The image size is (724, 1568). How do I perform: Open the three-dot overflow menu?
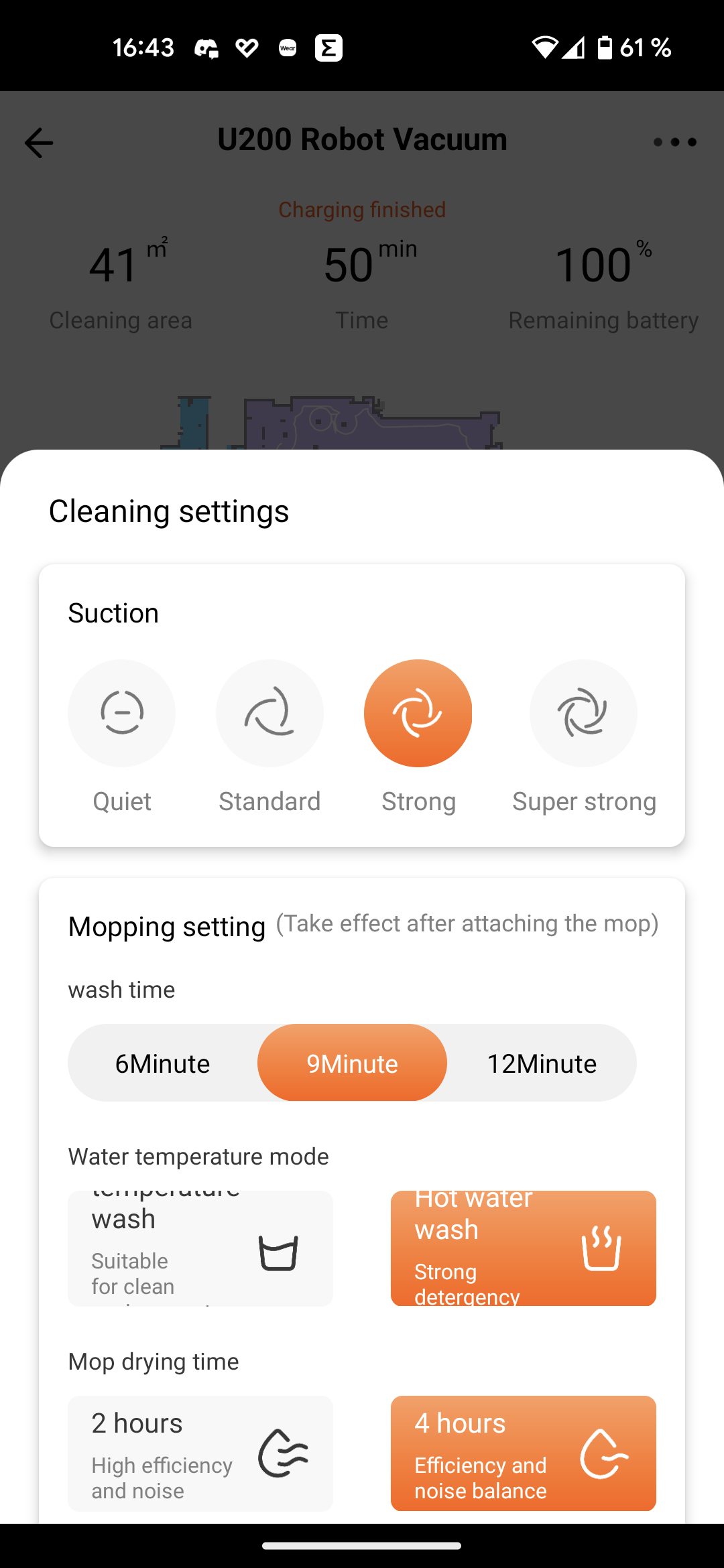point(674,142)
